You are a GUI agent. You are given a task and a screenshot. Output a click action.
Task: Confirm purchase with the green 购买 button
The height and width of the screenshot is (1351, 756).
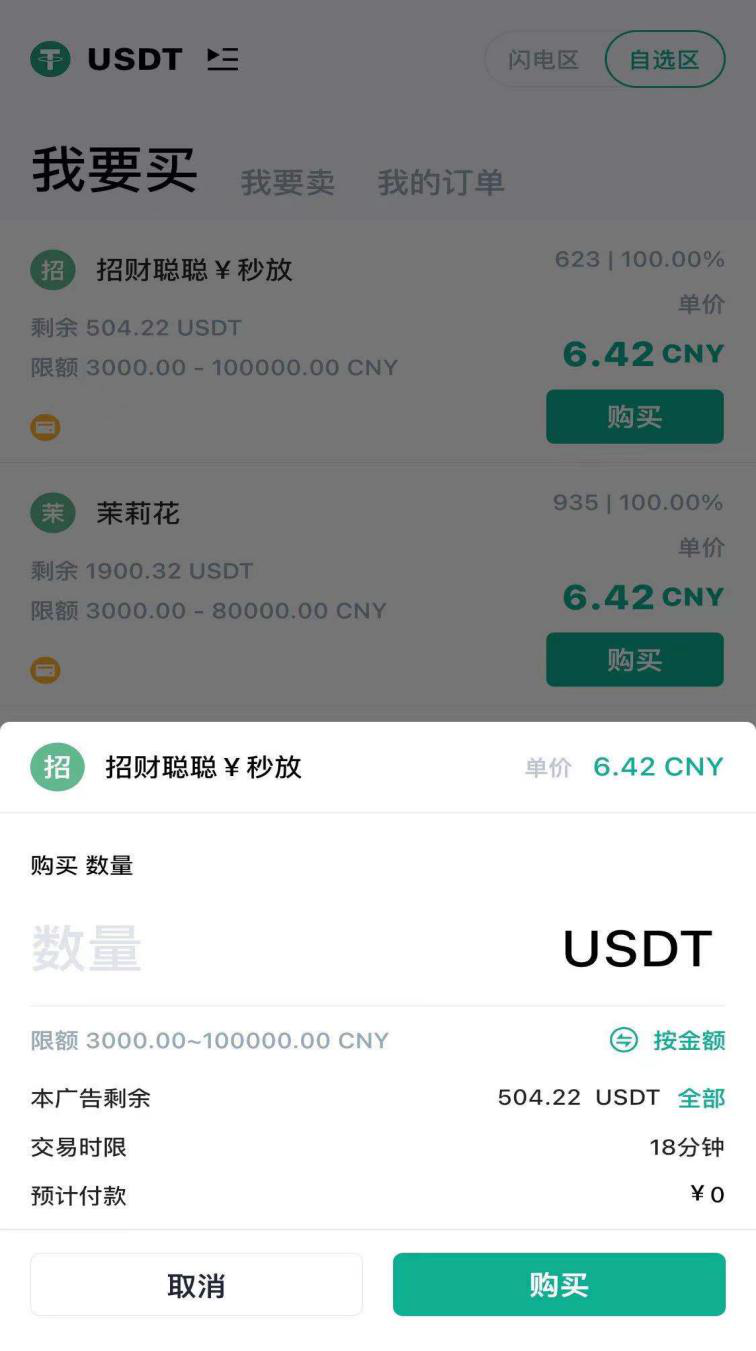(x=559, y=1284)
